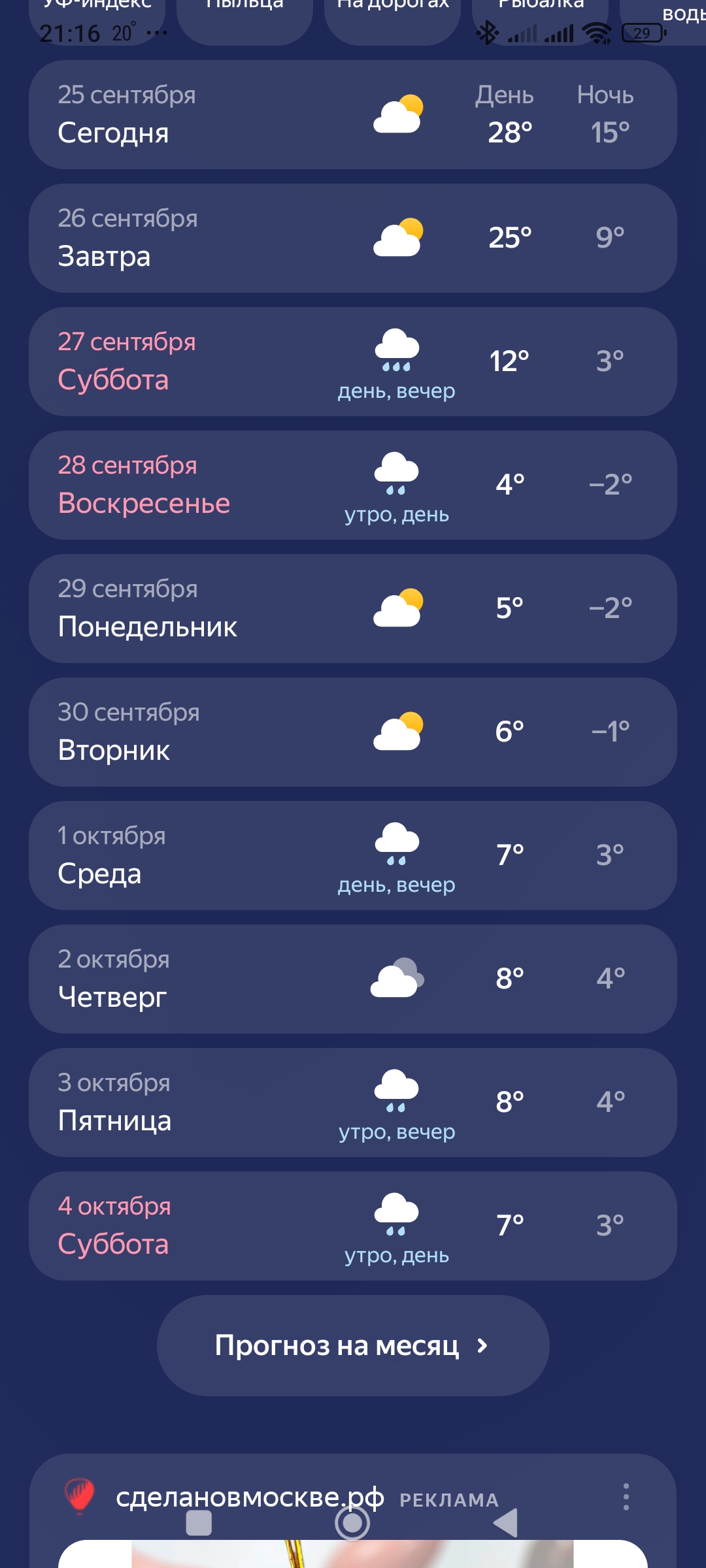This screenshot has width=706, height=1568.
Task: Tap the system back button
Action: click(506, 1524)
